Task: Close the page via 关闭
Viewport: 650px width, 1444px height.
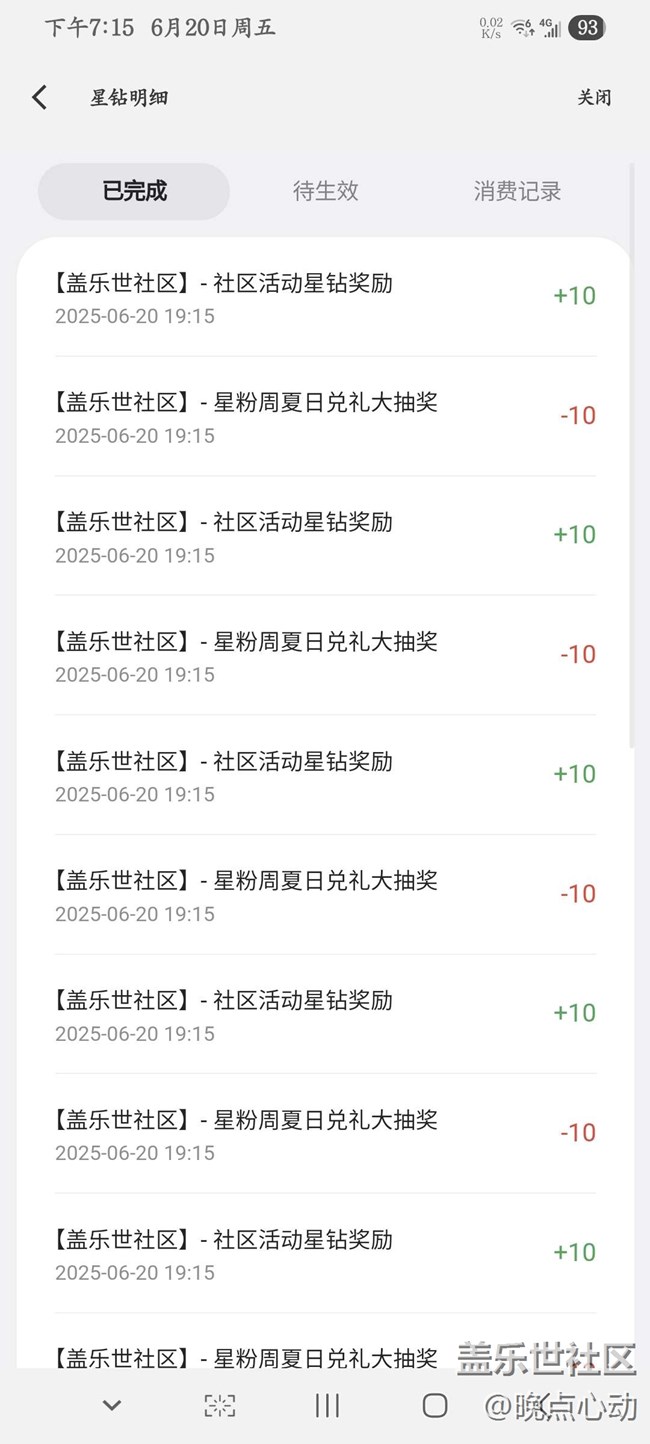Action: tap(594, 97)
